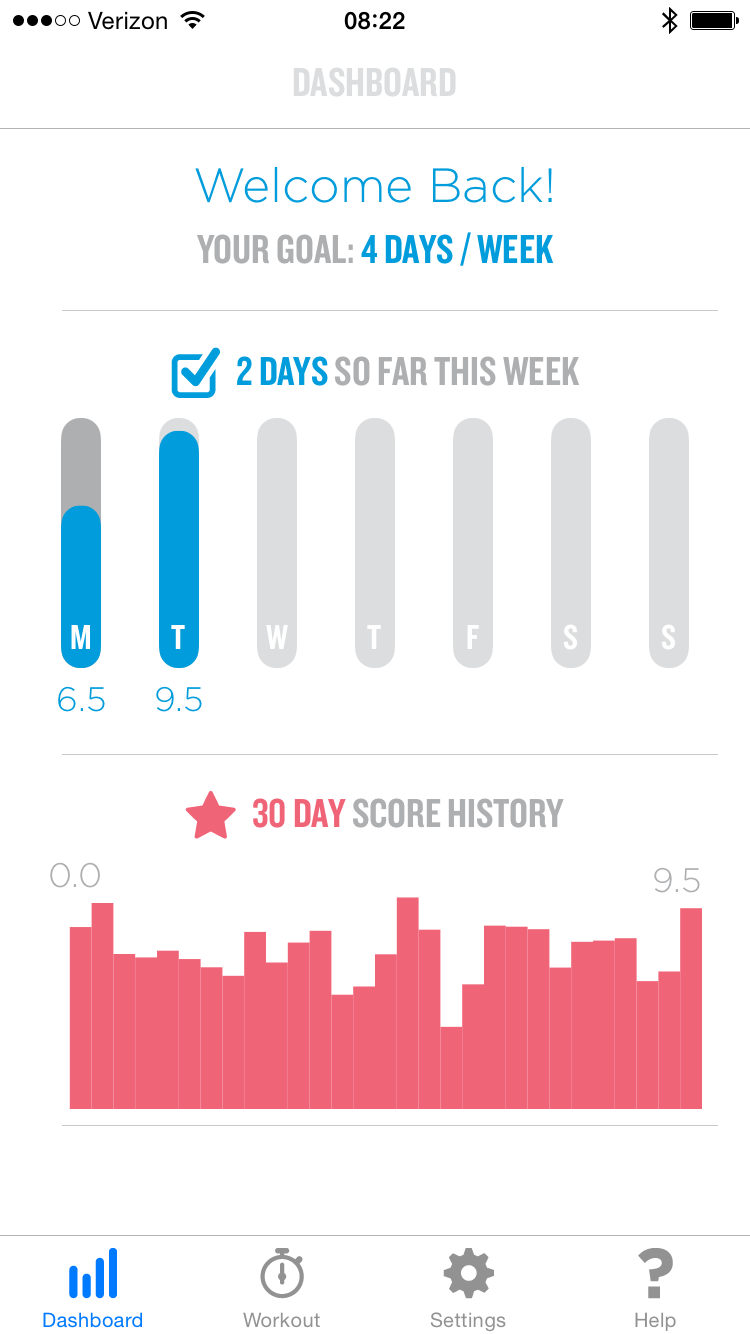
Task: Open Settings via the gear icon
Action: [x=468, y=1274]
